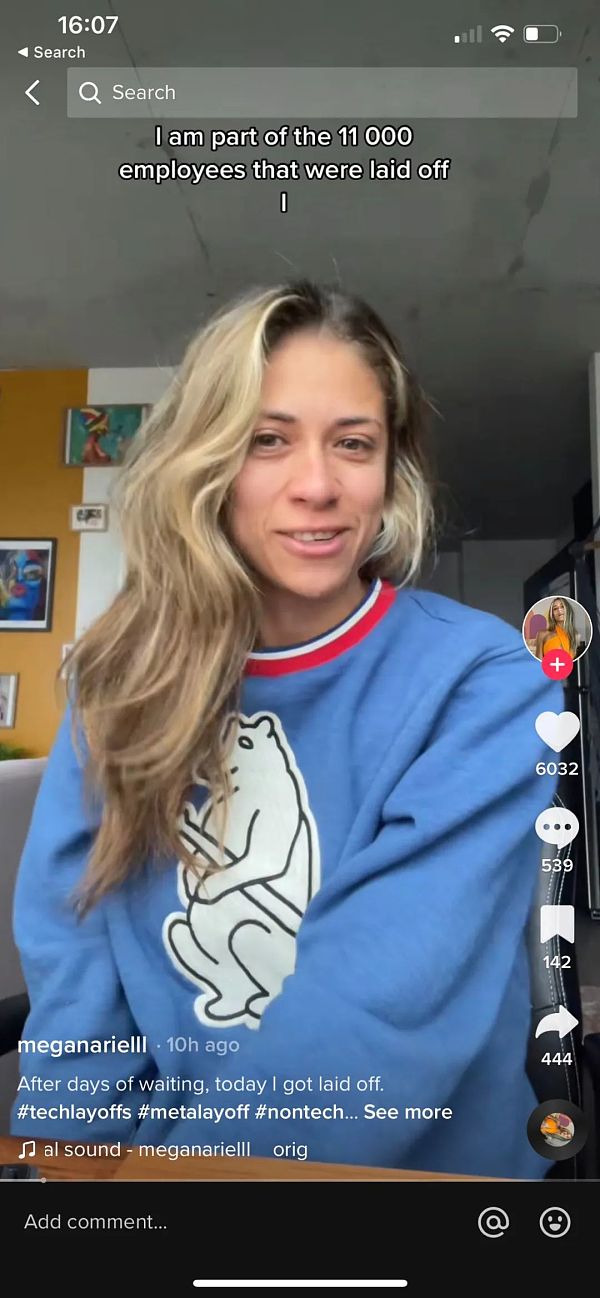Like this video with the heart

pos(557,732)
